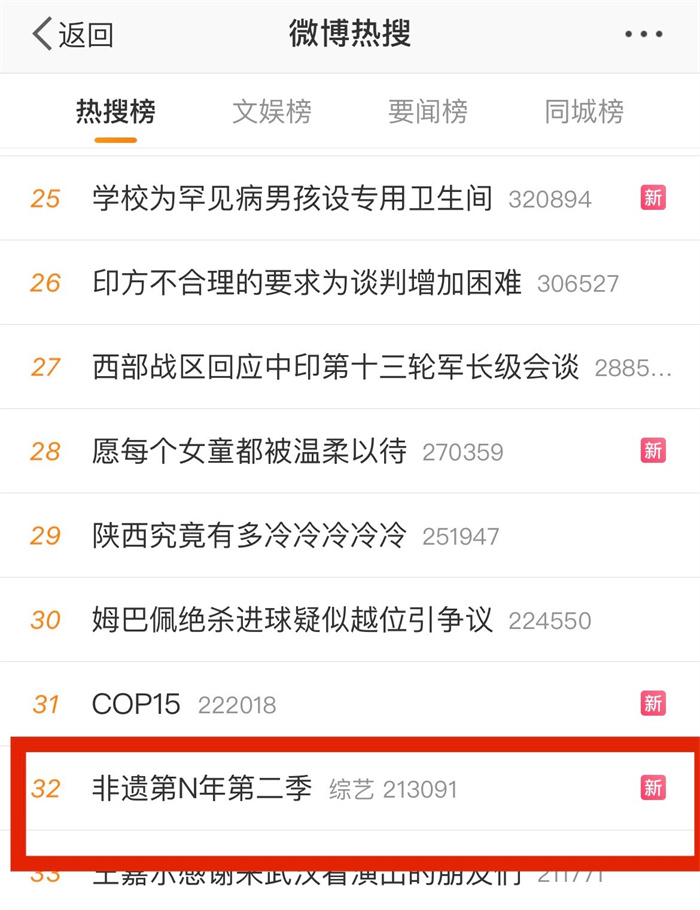Go back using the 返回 button
Screen dimensions: 700x910
[x=74, y=35]
